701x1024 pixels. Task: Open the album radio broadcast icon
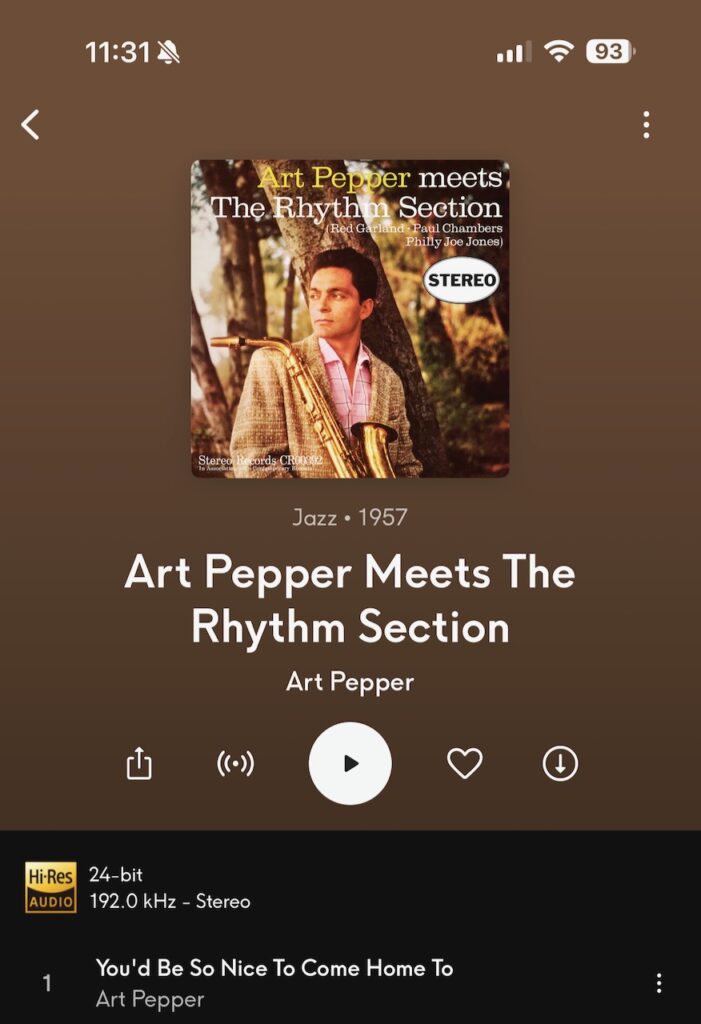pyautogui.click(x=236, y=764)
